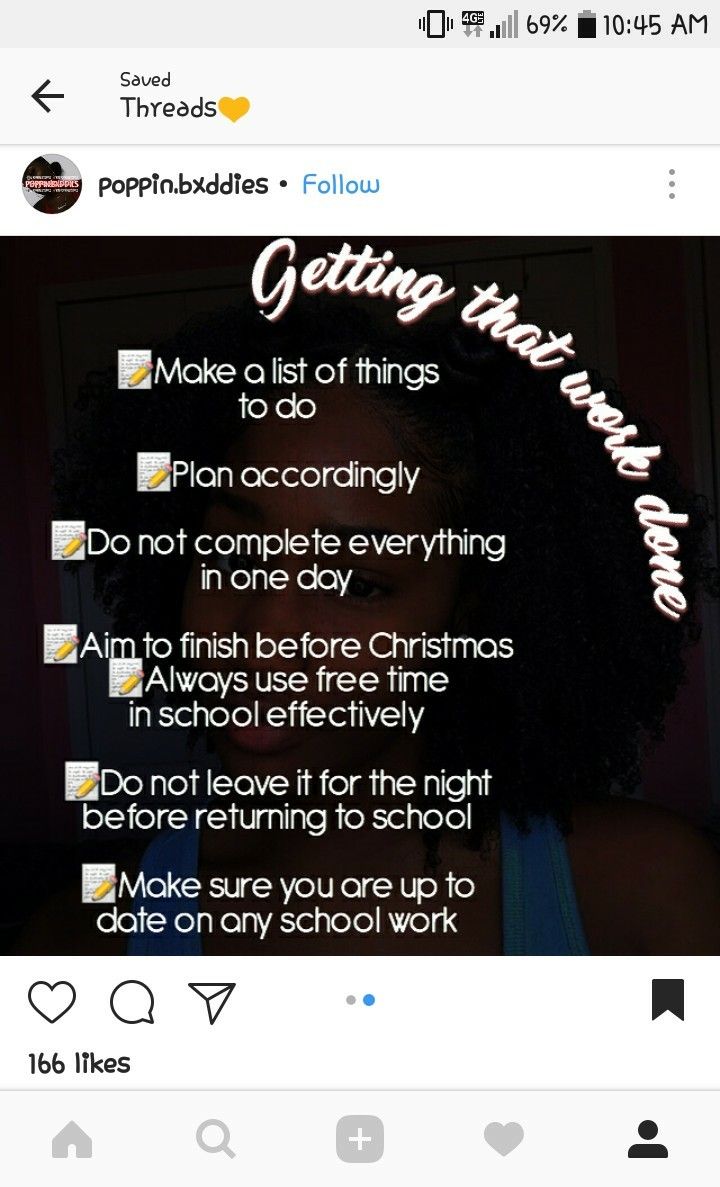Switch to the Search tab
This screenshot has height=1187, width=720.
click(x=216, y=1139)
